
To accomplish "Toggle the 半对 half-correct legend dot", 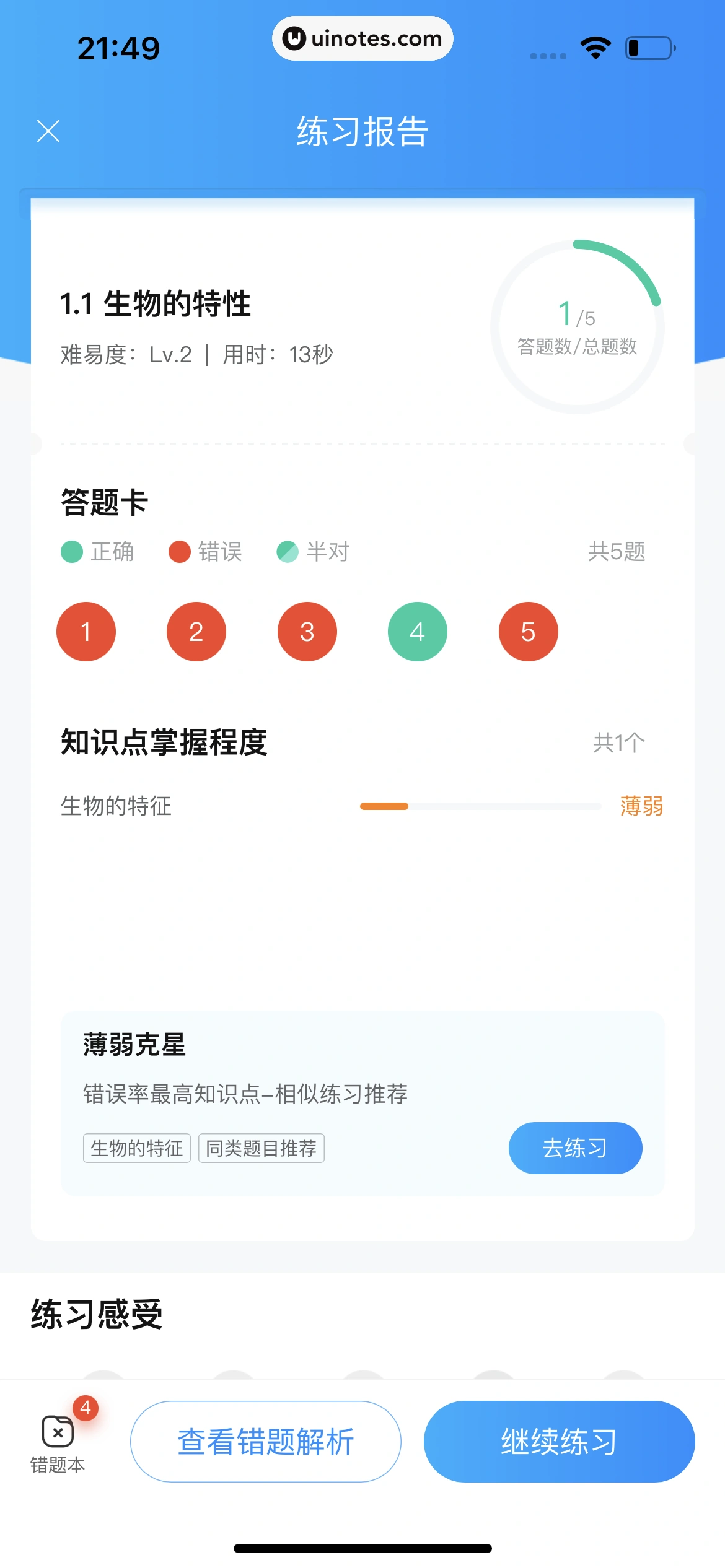I will coord(289,552).
